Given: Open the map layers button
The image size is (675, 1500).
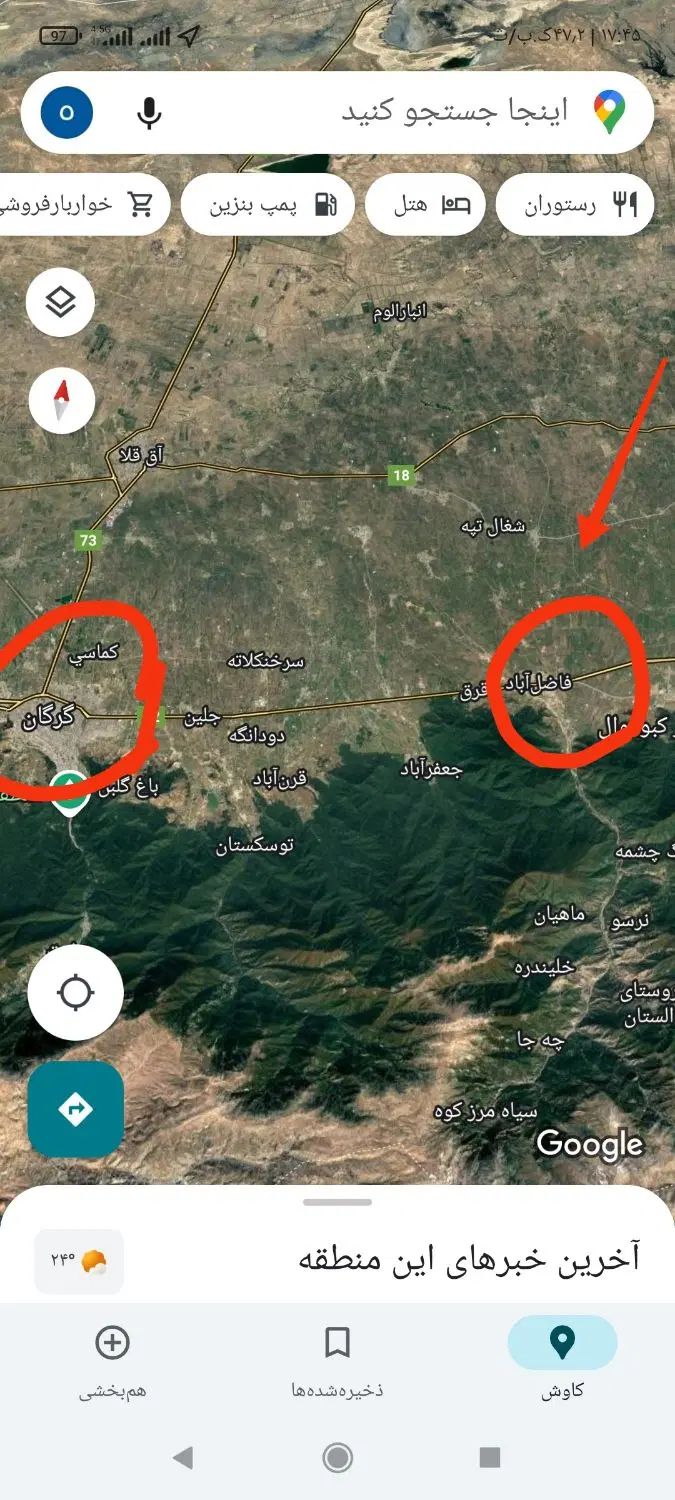Looking at the screenshot, I should (x=61, y=301).
